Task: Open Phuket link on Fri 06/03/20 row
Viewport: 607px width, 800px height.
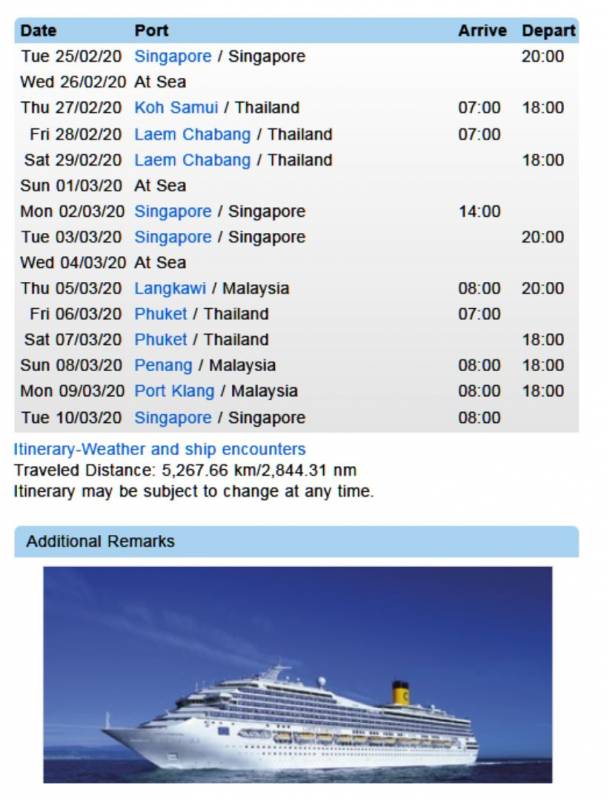Action: coord(161,314)
